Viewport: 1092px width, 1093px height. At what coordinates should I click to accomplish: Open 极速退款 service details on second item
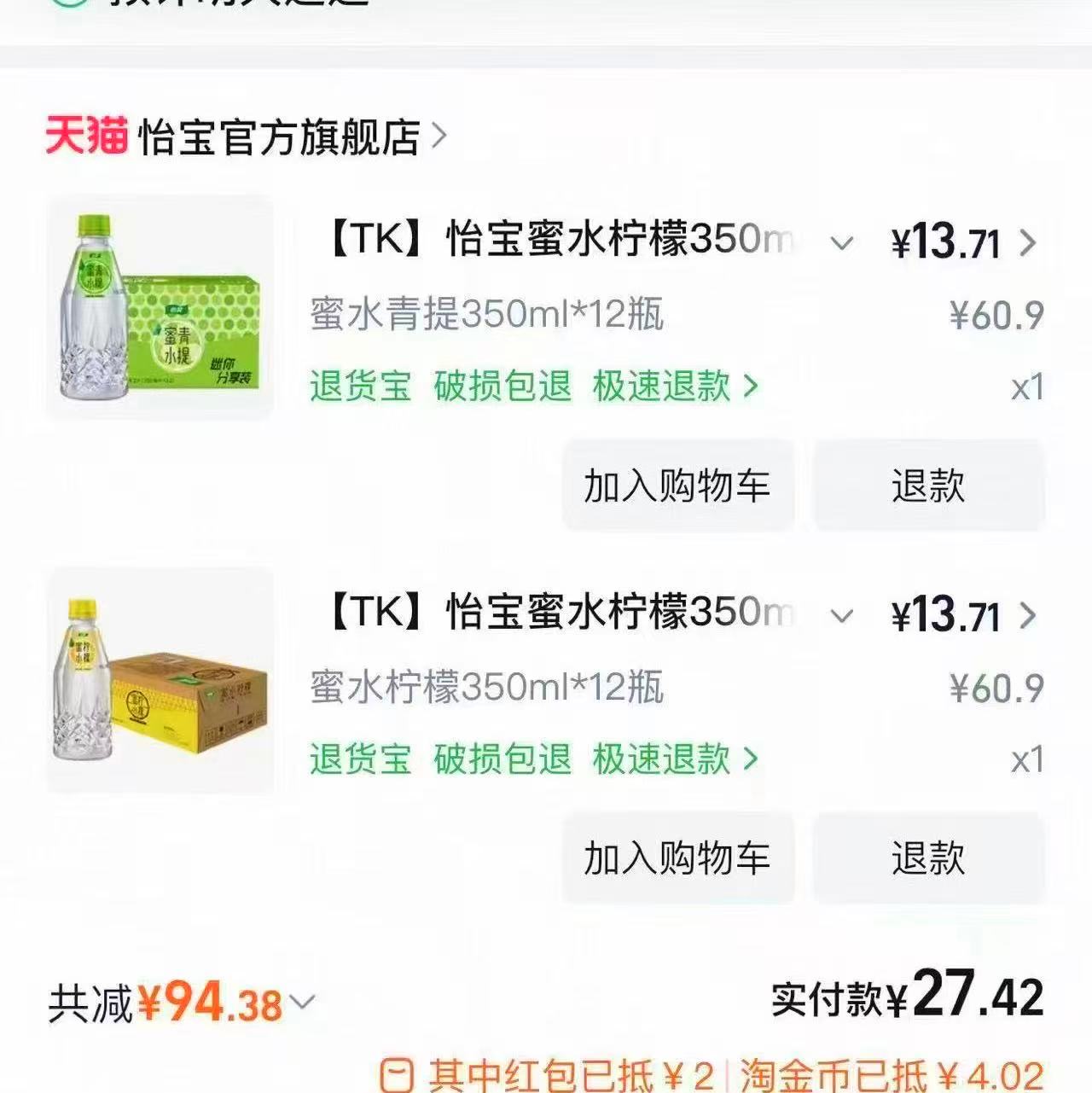tap(657, 759)
